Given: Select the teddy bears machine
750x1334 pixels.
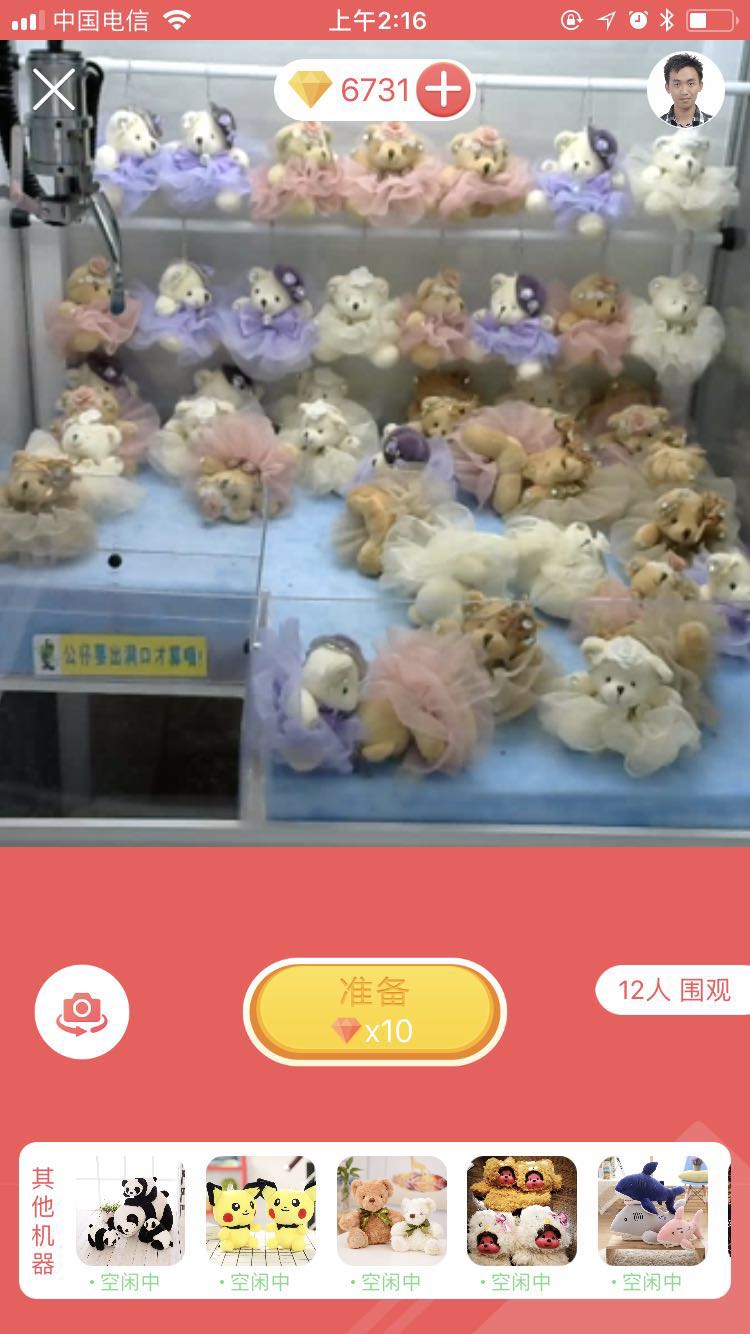Looking at the screenshot, I should tap(391, 1211).
